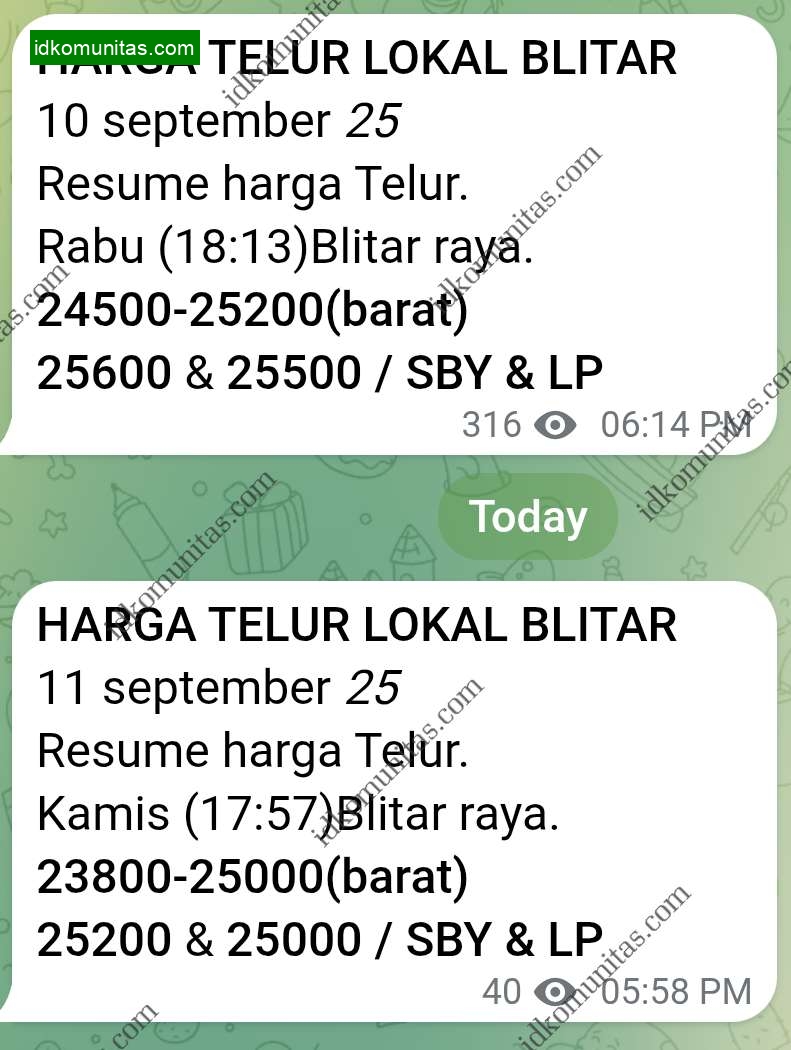Tap the Today date chip
This screenshot has height=1050, width=791.
[528, 516]
